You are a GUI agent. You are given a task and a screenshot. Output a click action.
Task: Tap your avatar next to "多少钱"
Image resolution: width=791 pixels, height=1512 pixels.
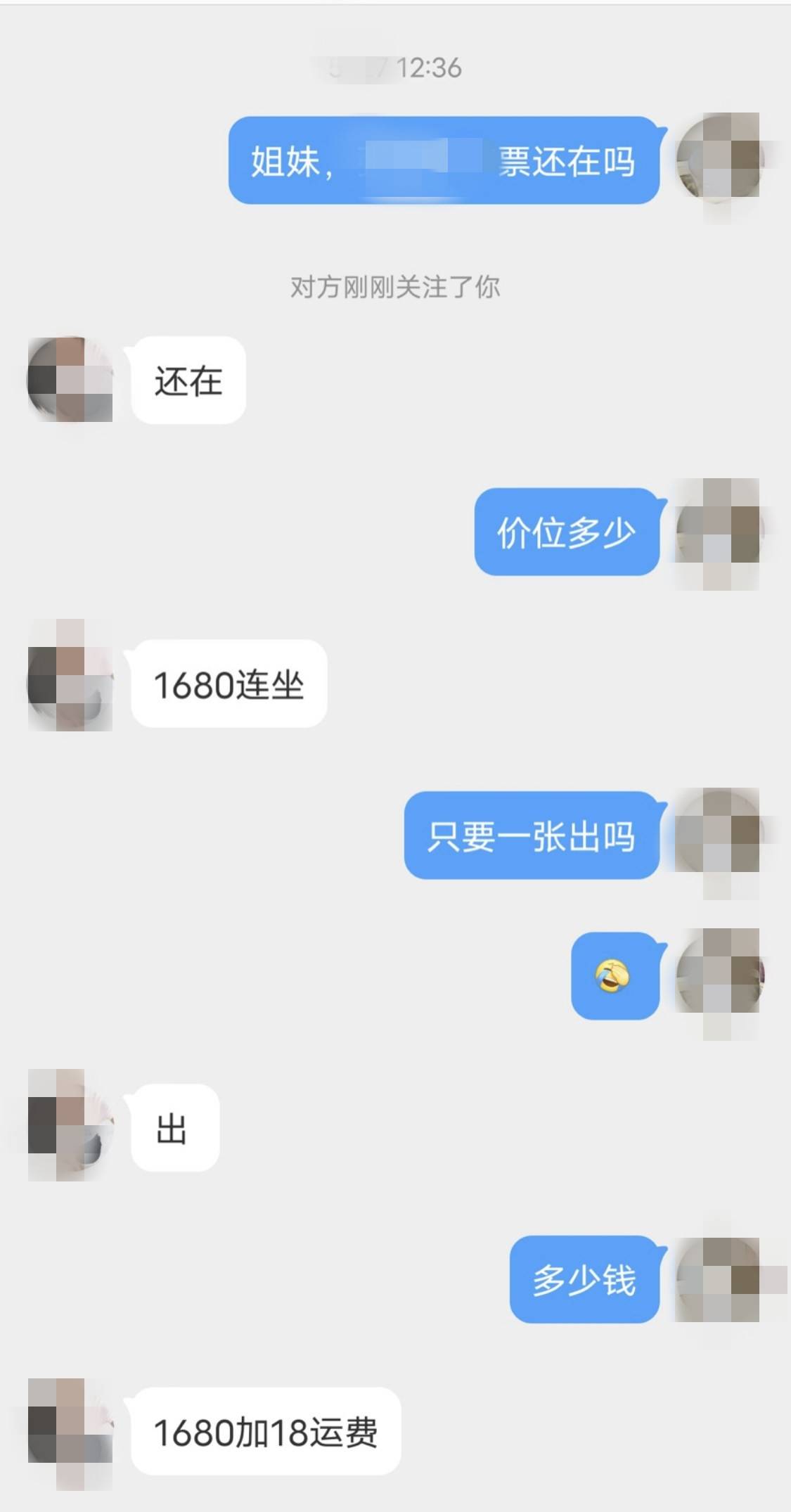tap(719, 1279)
